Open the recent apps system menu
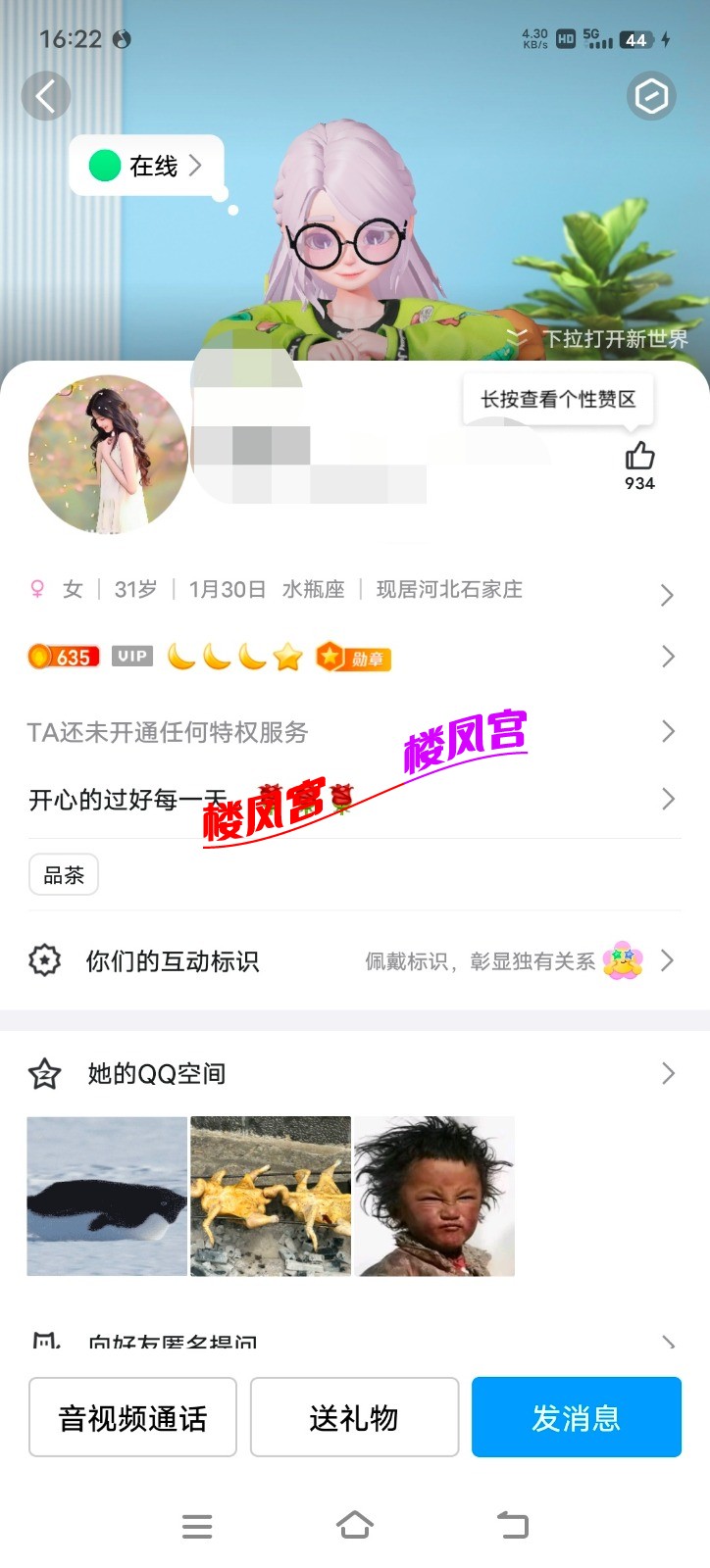 (197, 1525)
